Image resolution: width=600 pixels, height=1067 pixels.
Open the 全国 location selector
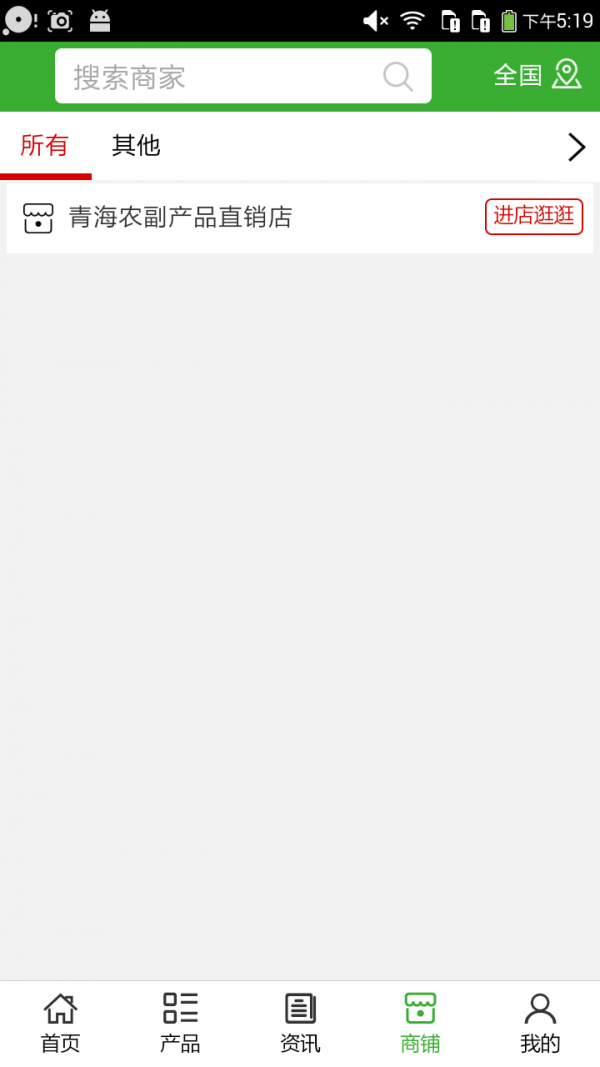click(x=537, y=75)
